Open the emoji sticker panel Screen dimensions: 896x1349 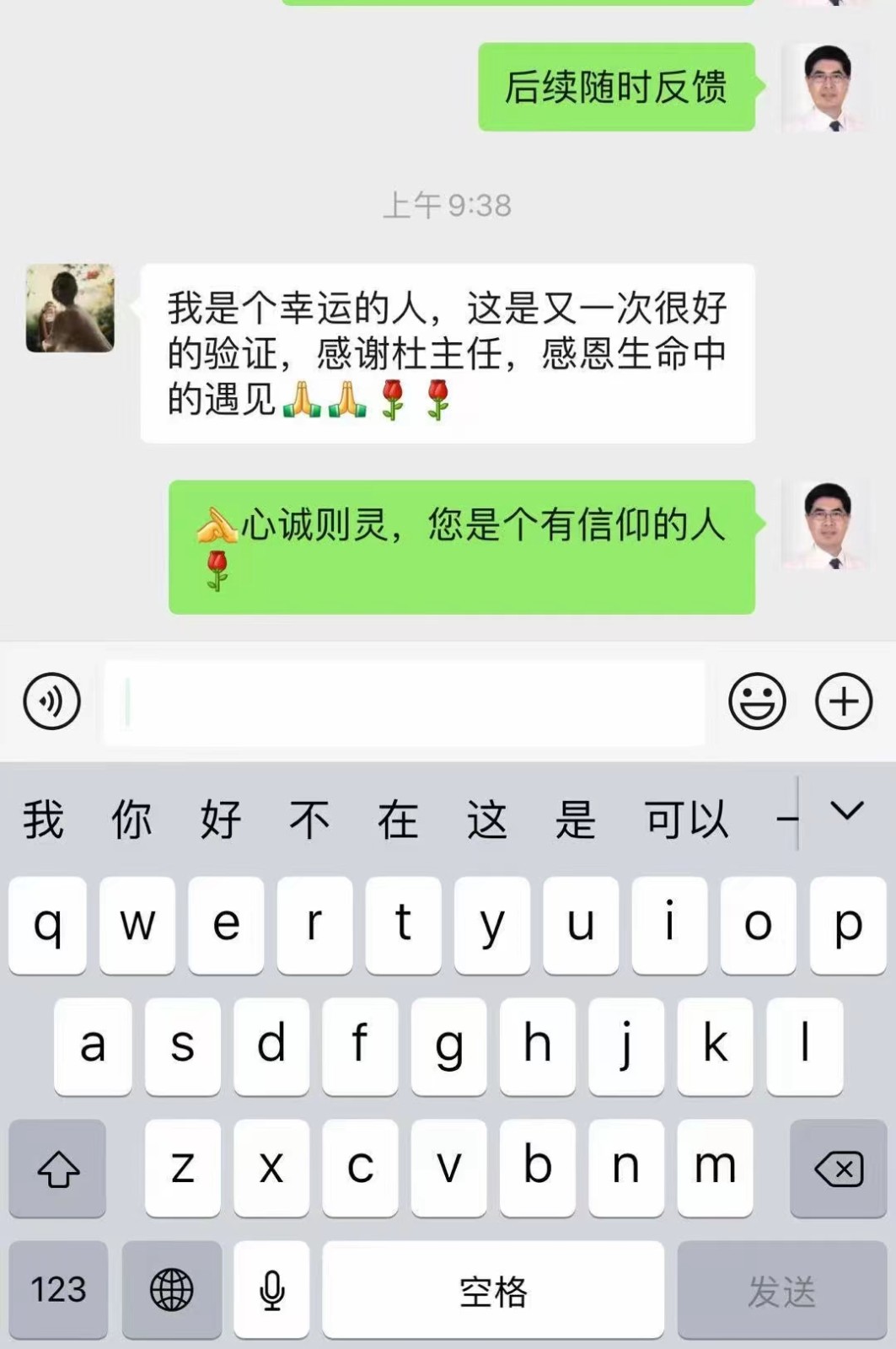pos(757,701)
